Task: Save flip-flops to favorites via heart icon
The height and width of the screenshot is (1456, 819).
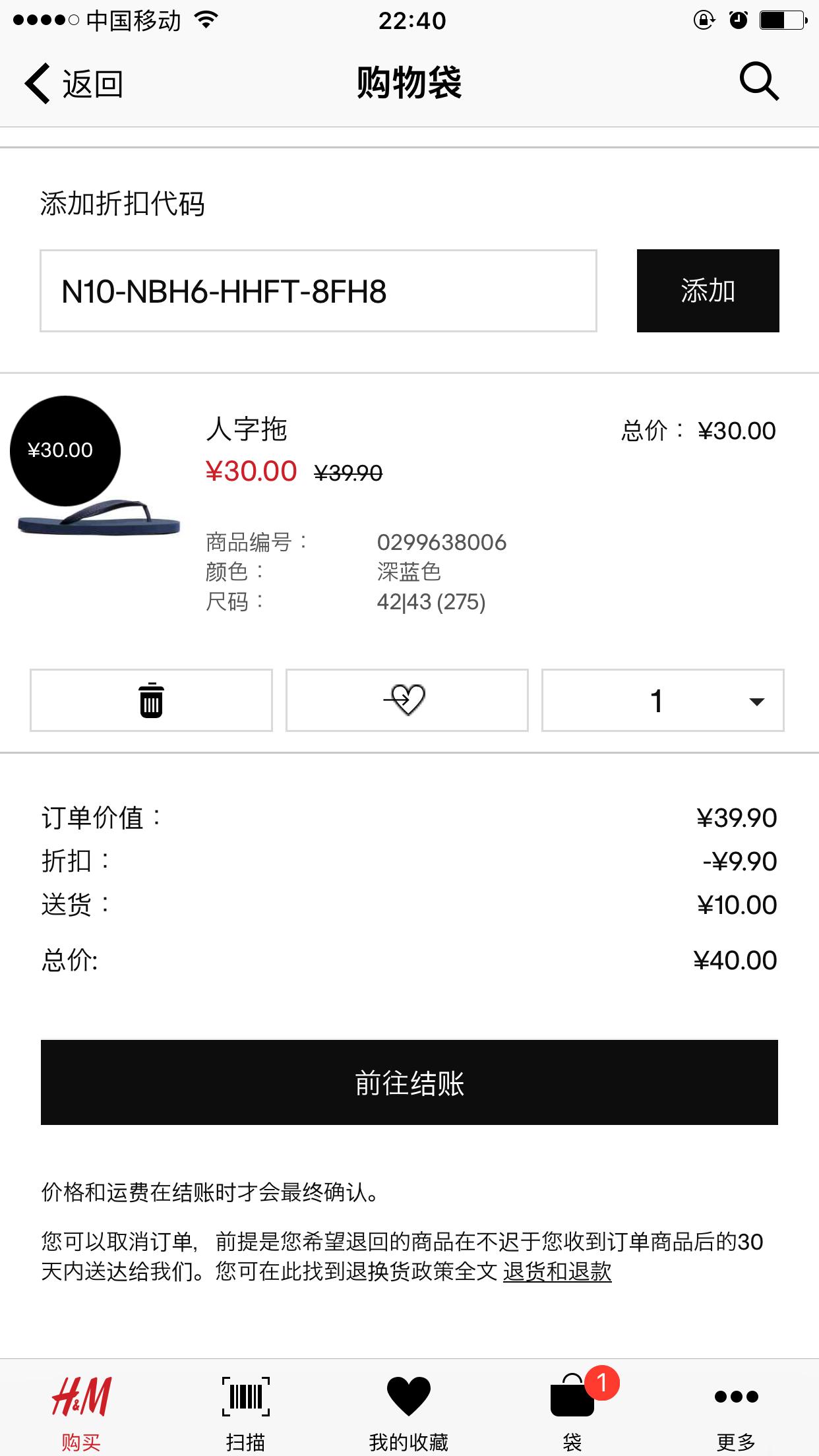Action: point(406,700)
